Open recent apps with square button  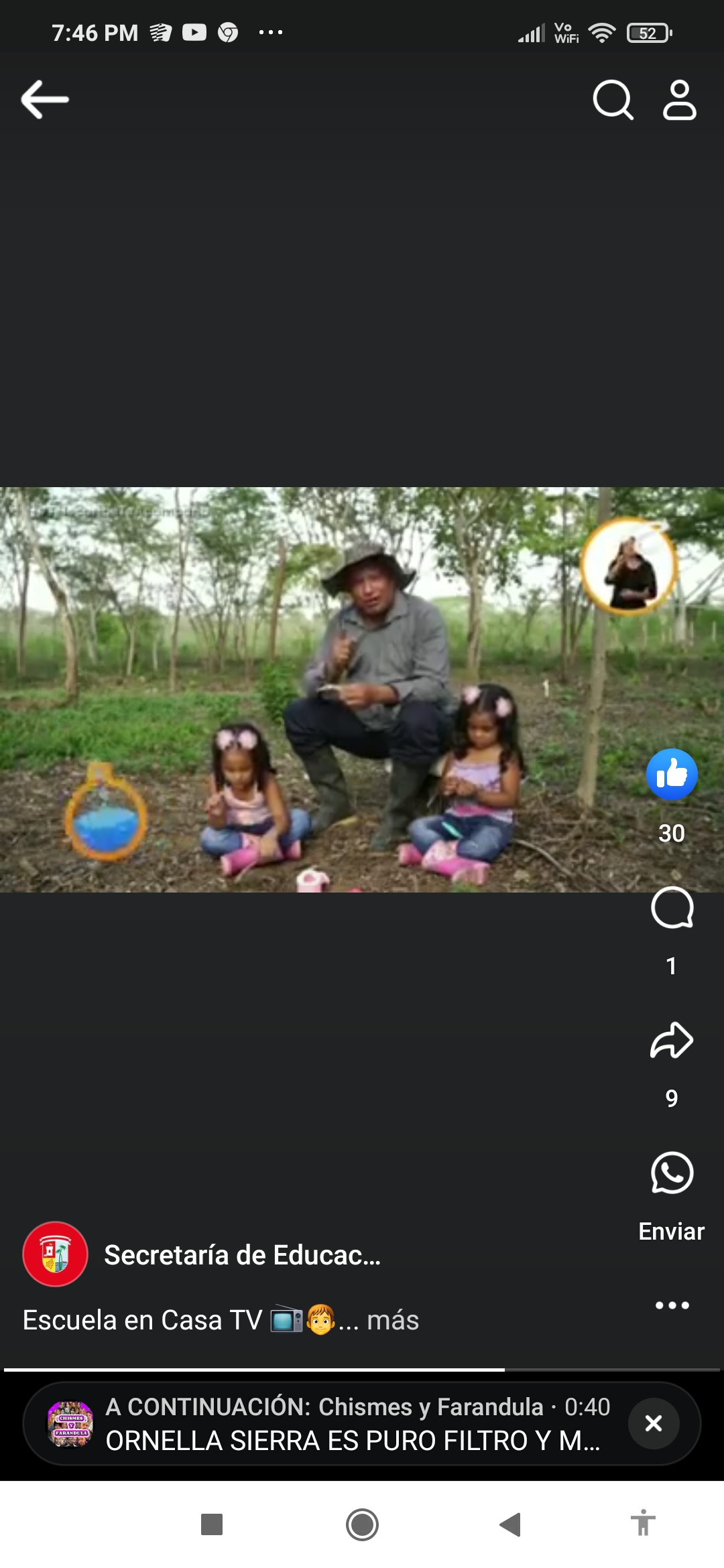[212, 1525]
